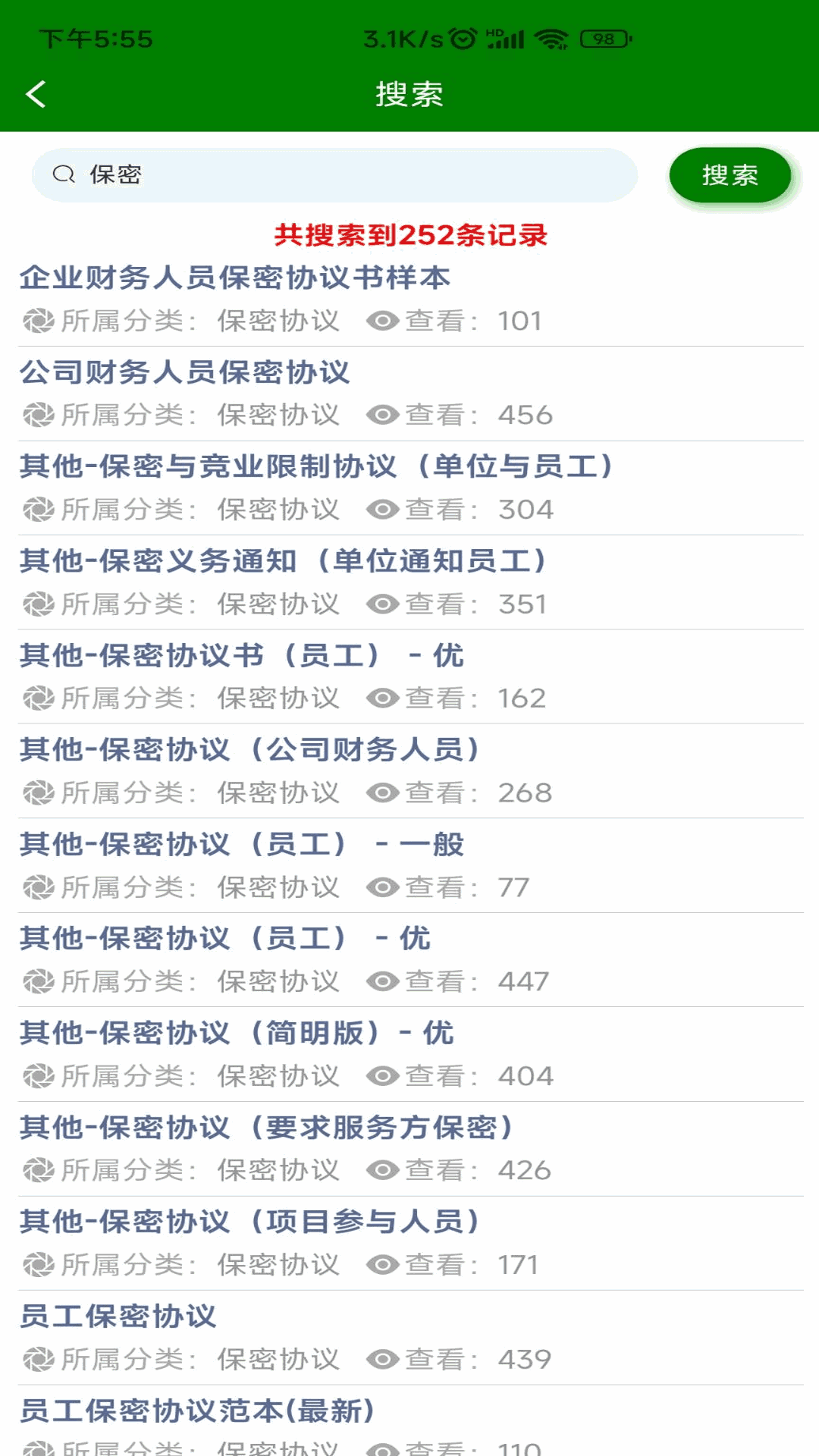
Task: Open 其他-保密协议书（员工）- 优
Action: 241,655
